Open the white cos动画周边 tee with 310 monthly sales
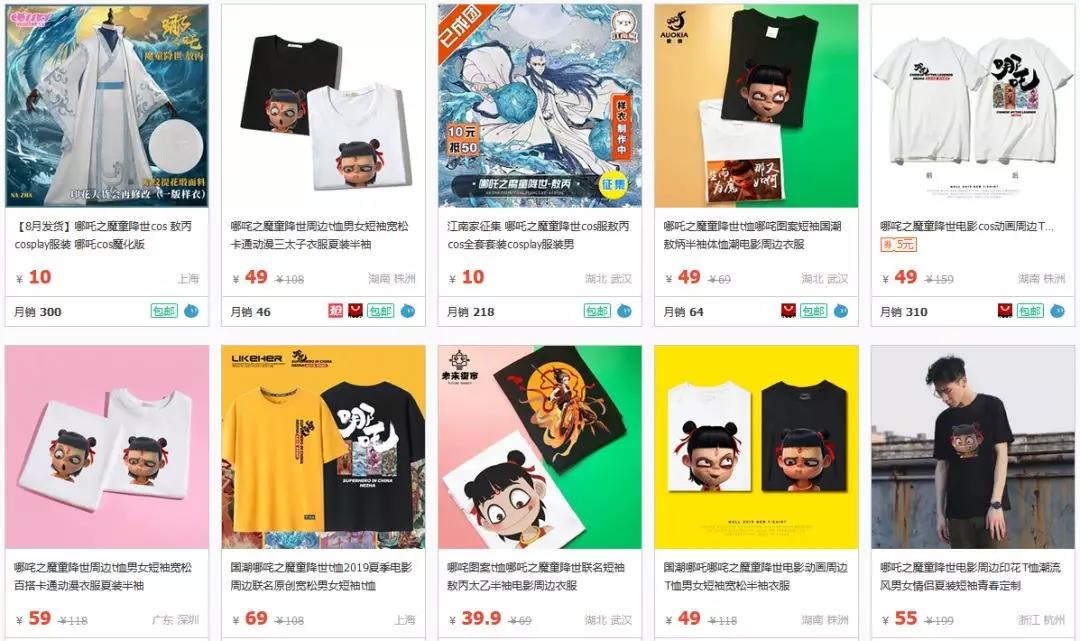Viewport: 1080px width, 641px height. point(973,106)
